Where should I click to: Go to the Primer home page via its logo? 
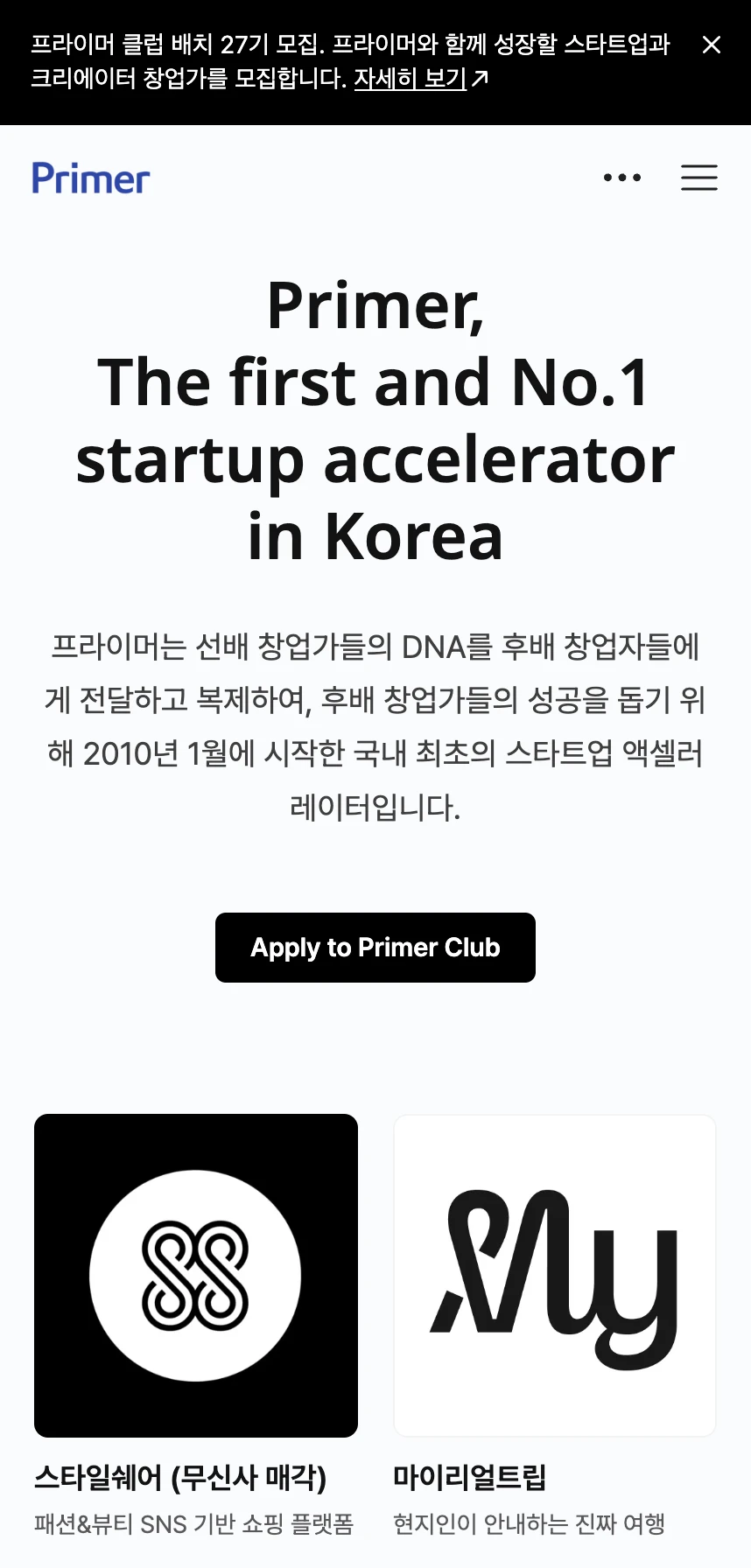tap(91, 178)
